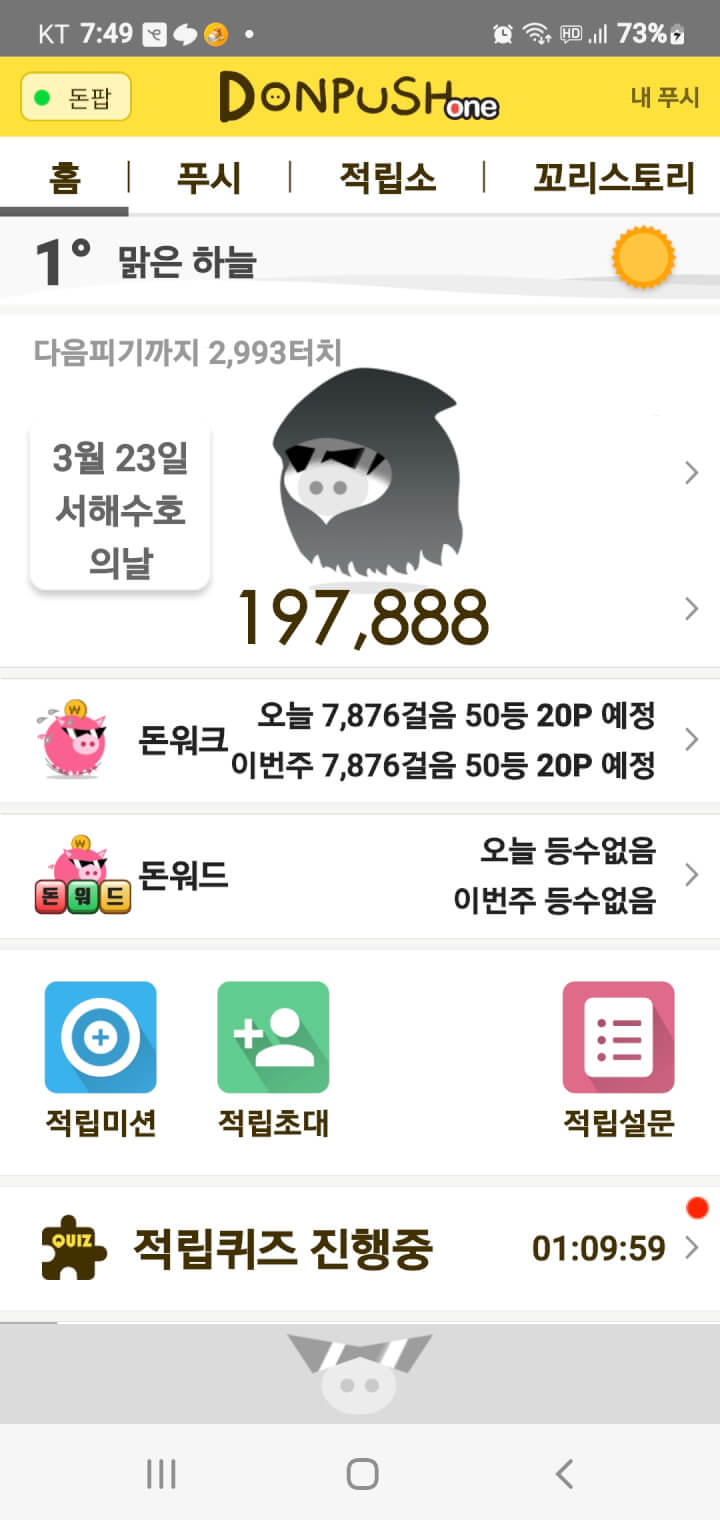
Task: Select the 홈 tab
Action: (x=64, y=178)
